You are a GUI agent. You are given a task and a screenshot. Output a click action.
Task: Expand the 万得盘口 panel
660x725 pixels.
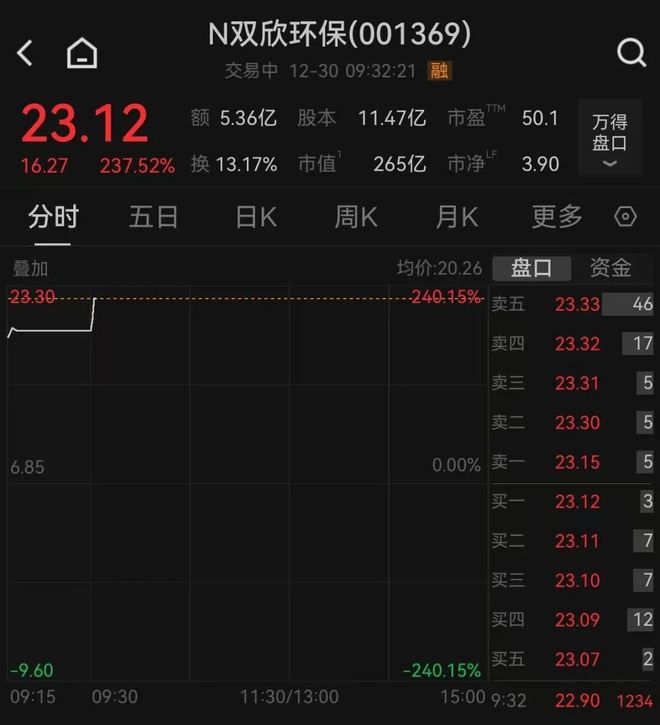click(x=609, y=141)
